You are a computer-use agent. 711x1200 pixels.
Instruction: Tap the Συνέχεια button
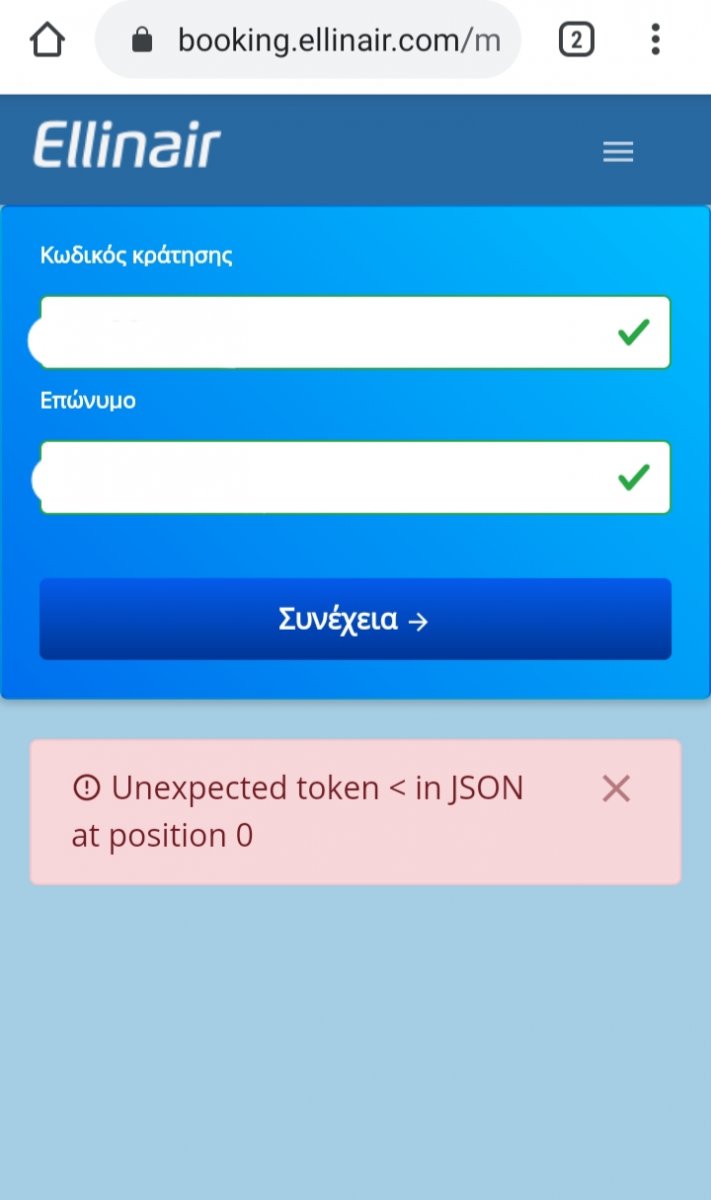(355, 619)
